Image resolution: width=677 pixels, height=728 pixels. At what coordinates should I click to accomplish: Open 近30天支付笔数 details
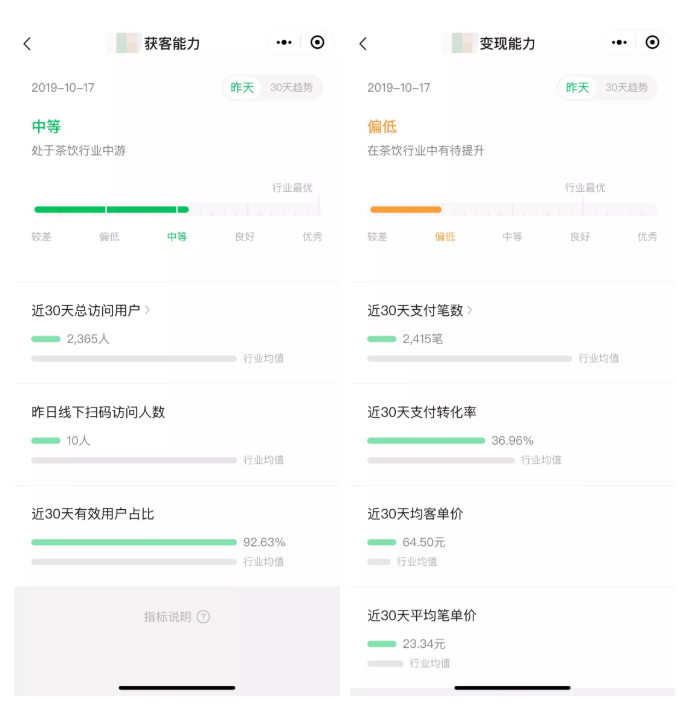click(420, 310)
